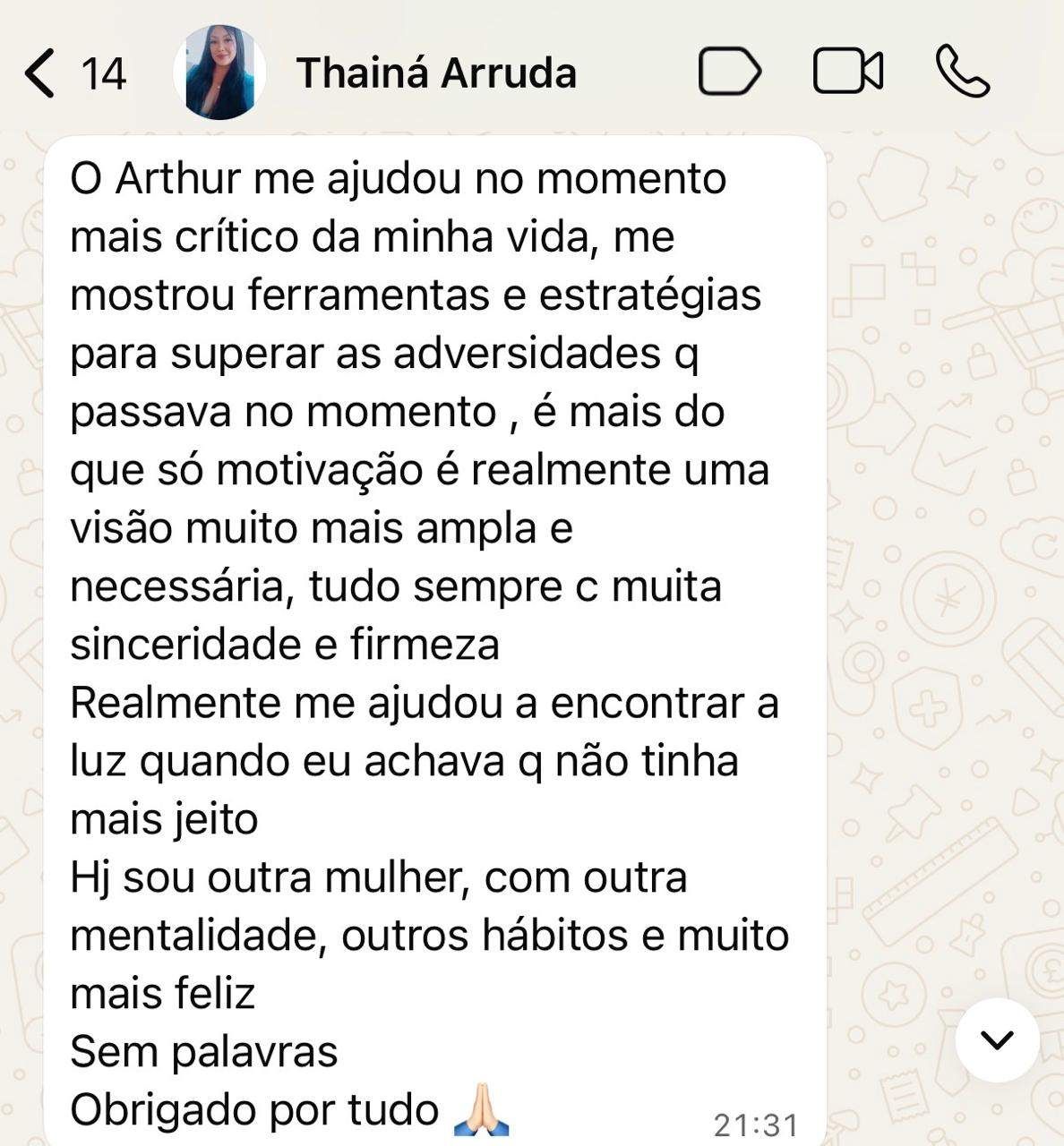1064x1146 pixels.
Task: Open the label tag icon
Action: point(729,72)
